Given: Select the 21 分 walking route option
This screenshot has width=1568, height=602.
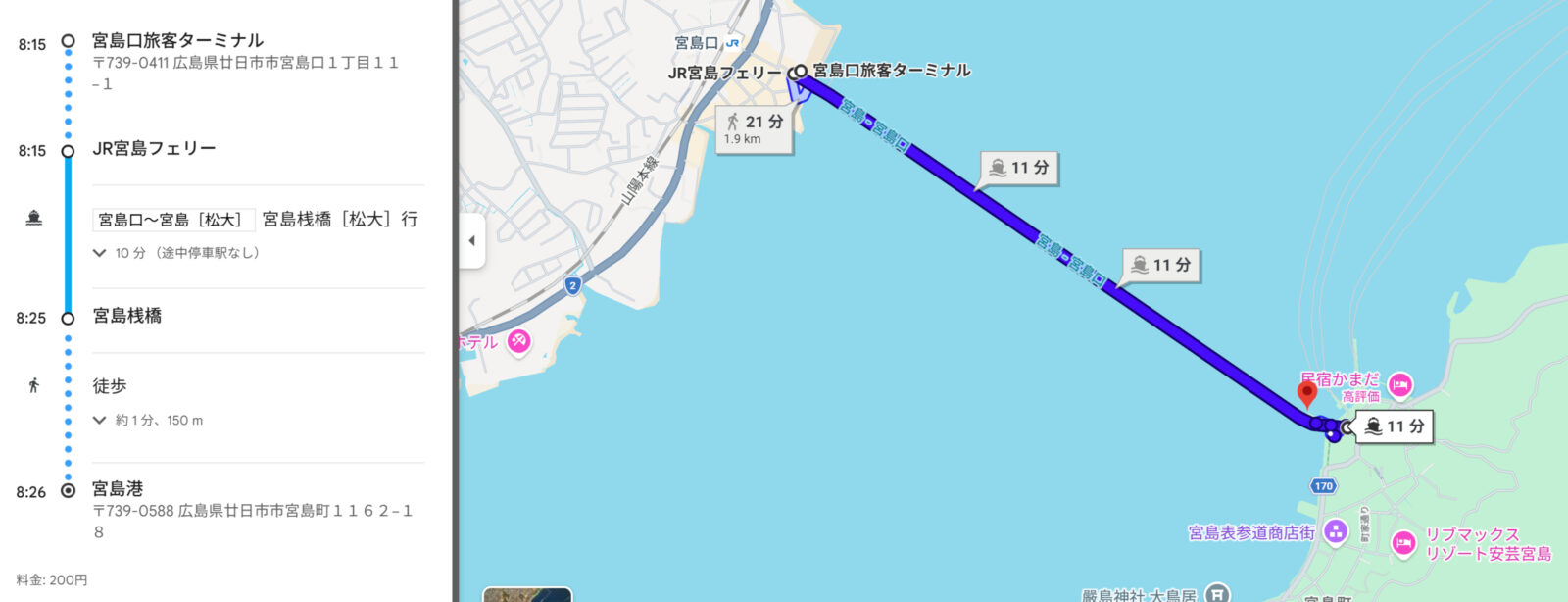Looking at the screenshot, I should (x=754, y=128).
